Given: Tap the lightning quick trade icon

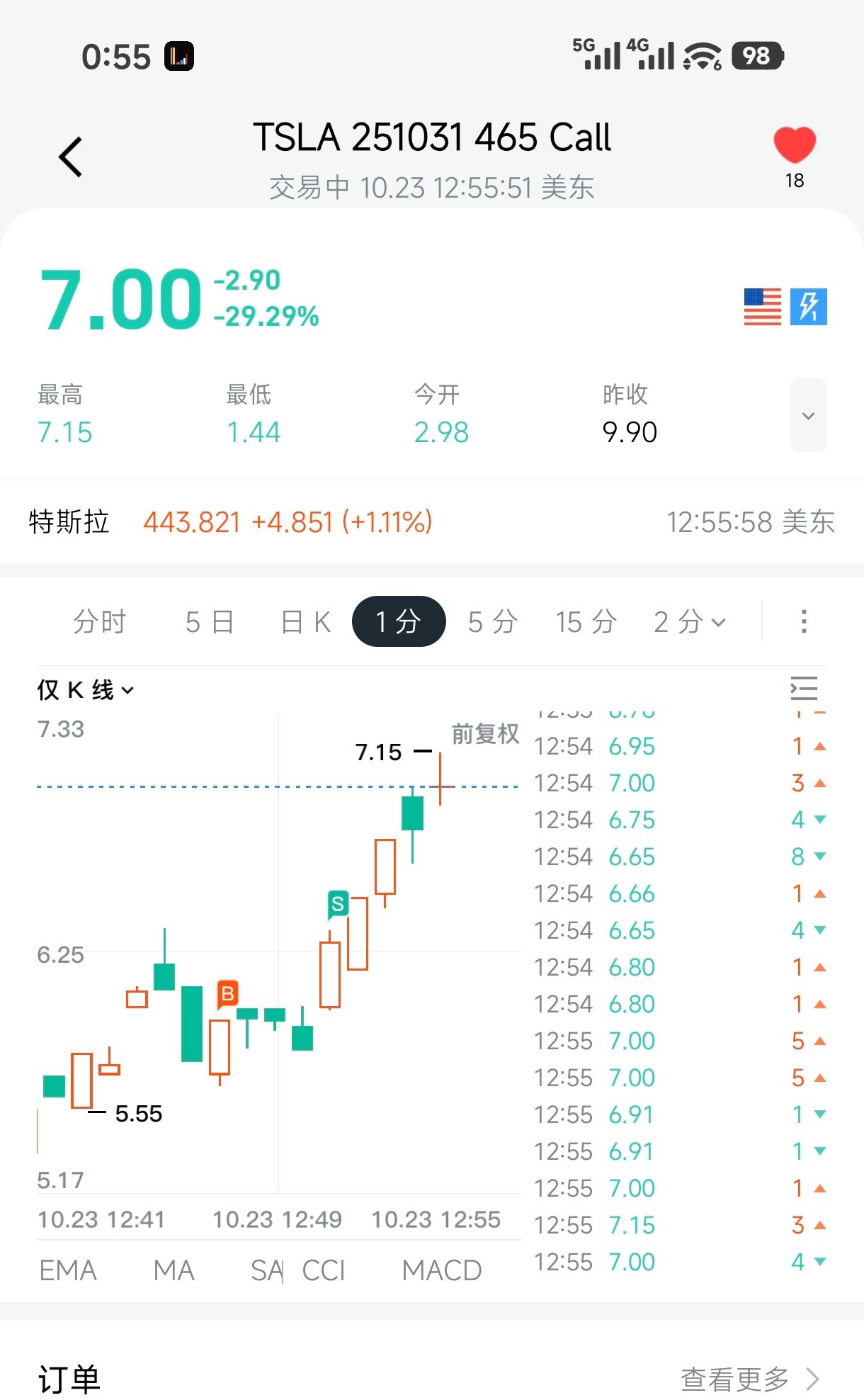Looking at the screenshot, I should (x=808, y=307).
